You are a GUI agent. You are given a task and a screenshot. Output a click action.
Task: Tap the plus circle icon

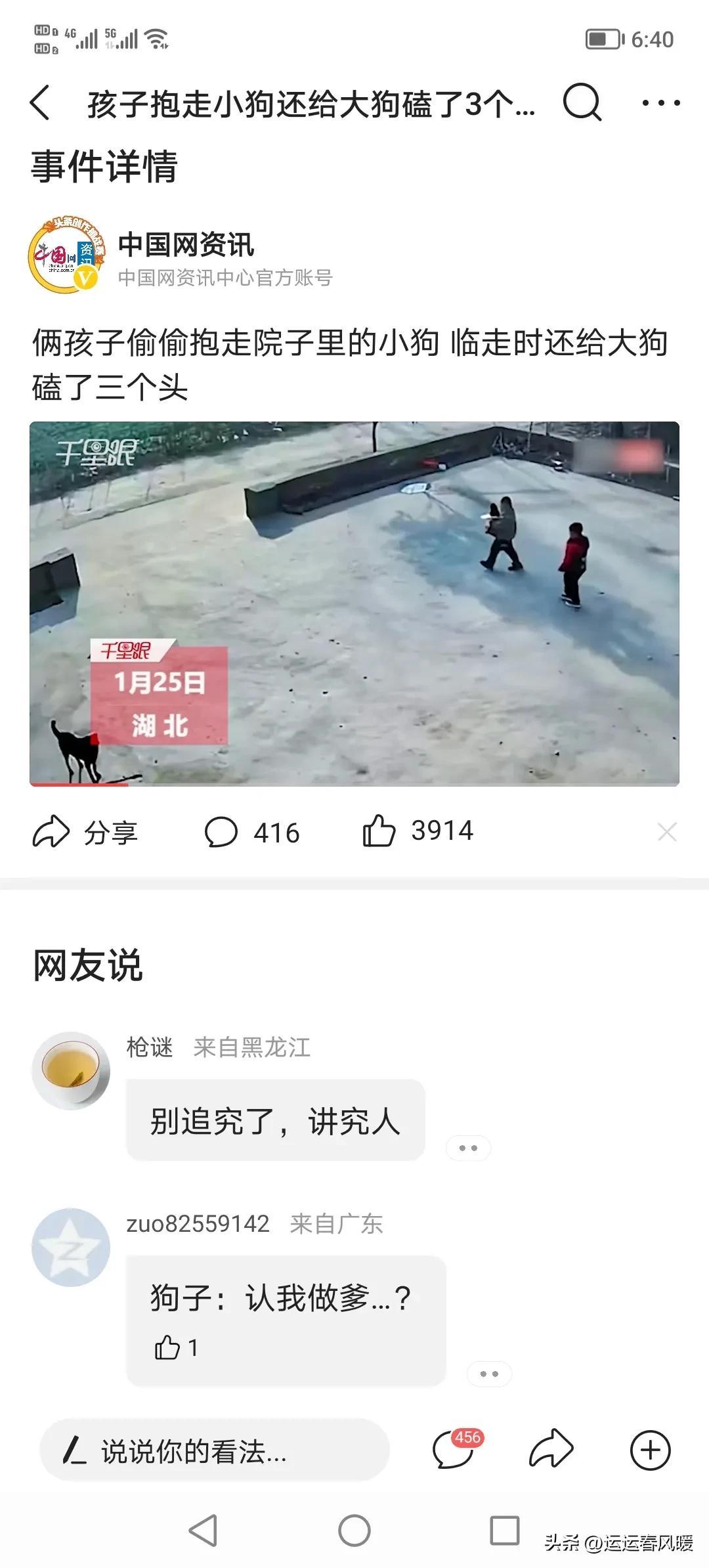click(x=650, y=1450)
